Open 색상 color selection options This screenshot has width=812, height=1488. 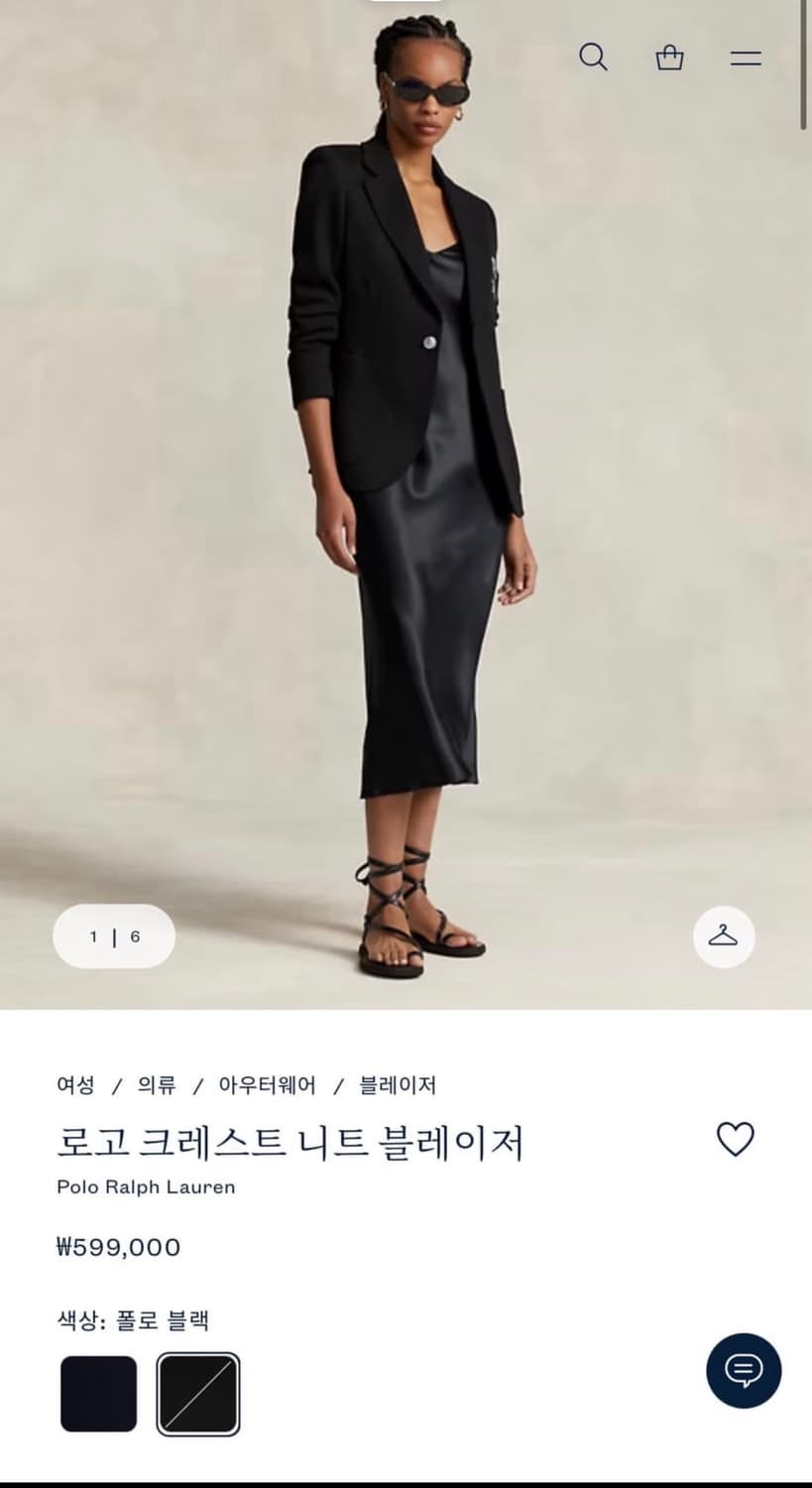coord(139,1320)
